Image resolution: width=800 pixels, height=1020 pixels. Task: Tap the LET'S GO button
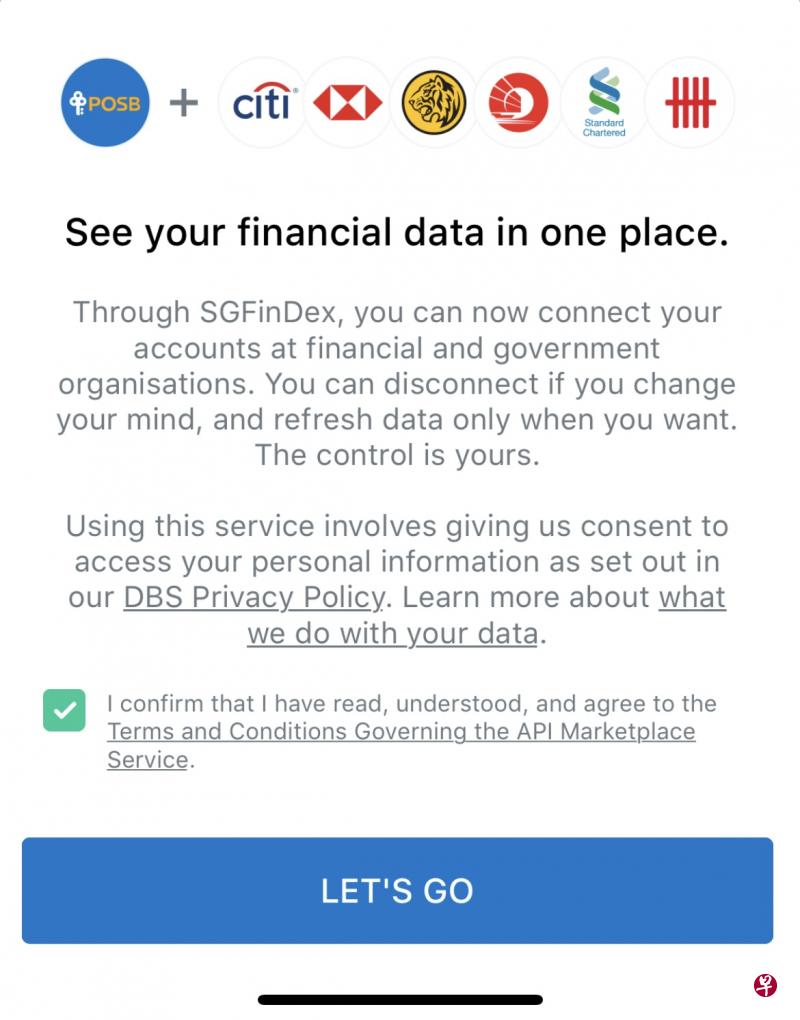click(400, 890)
